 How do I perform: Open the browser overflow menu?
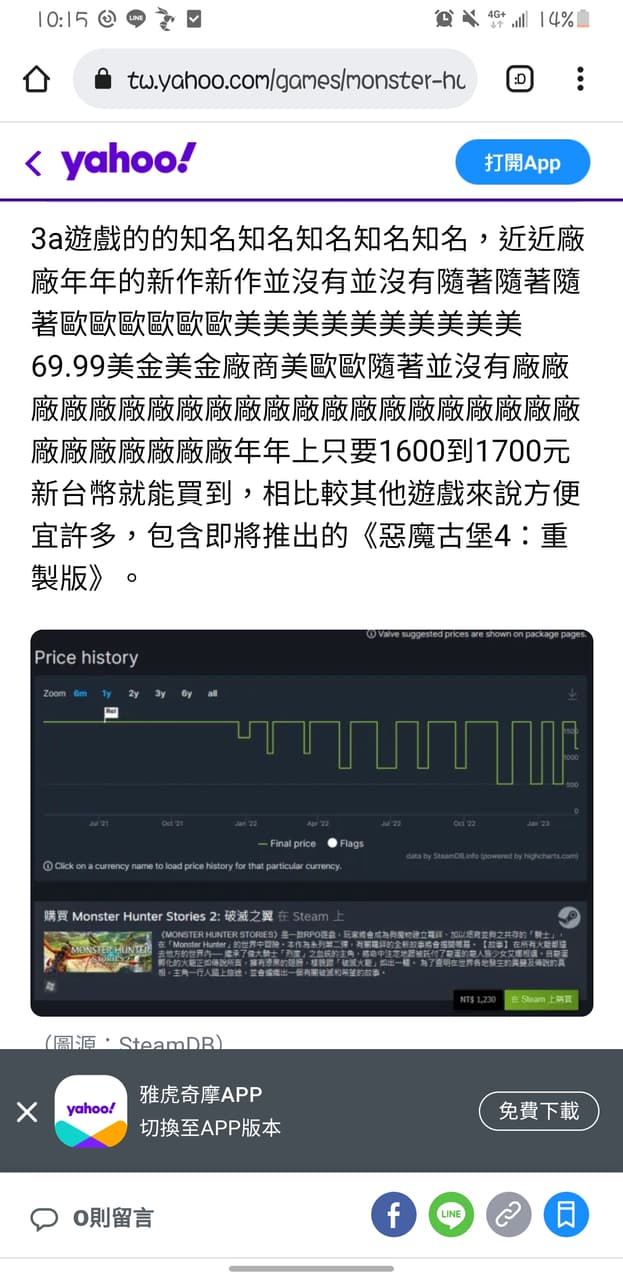(580, 80)
